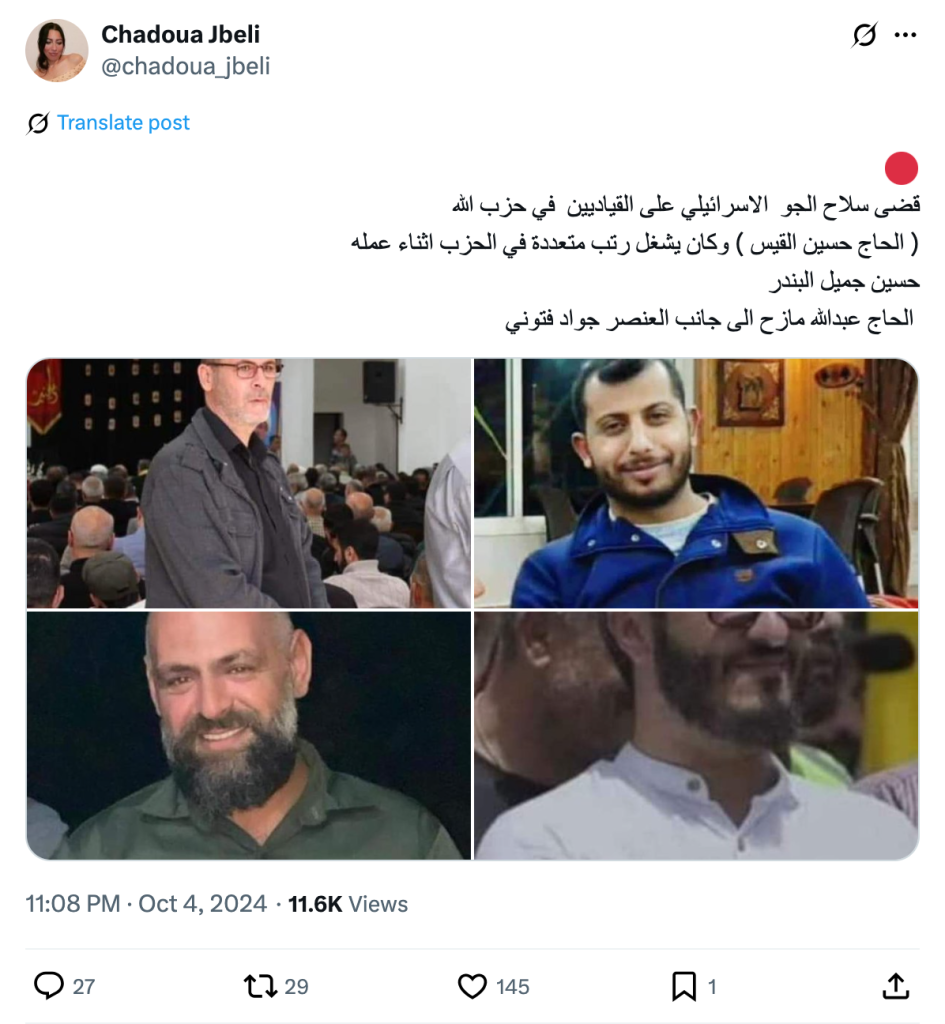This screenshot has height=1024, width=945.
Task: Open the post's three-dot overflow menu
Action: click(905, 35)
